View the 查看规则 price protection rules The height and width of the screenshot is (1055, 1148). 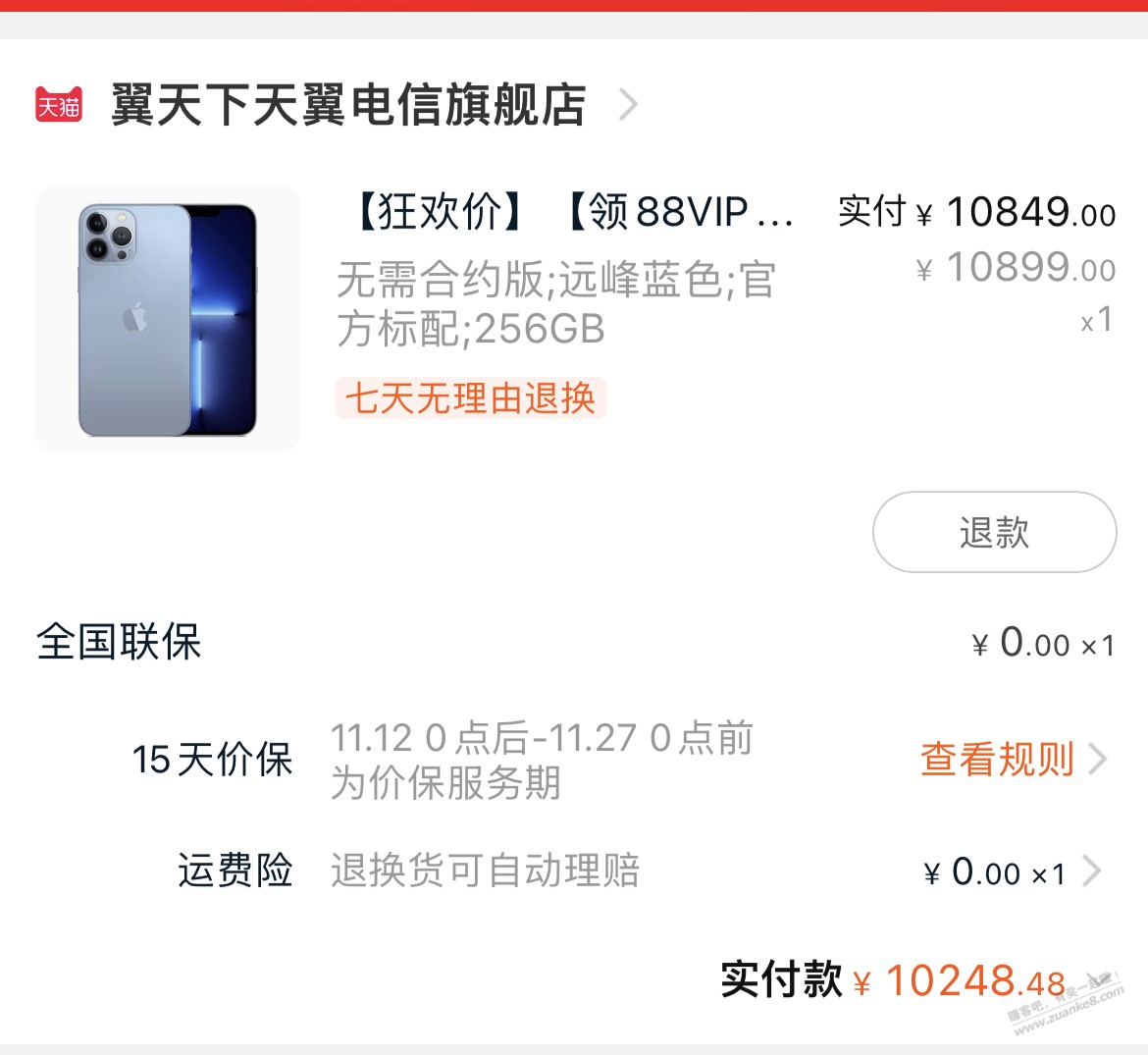tap(1011, 759)
